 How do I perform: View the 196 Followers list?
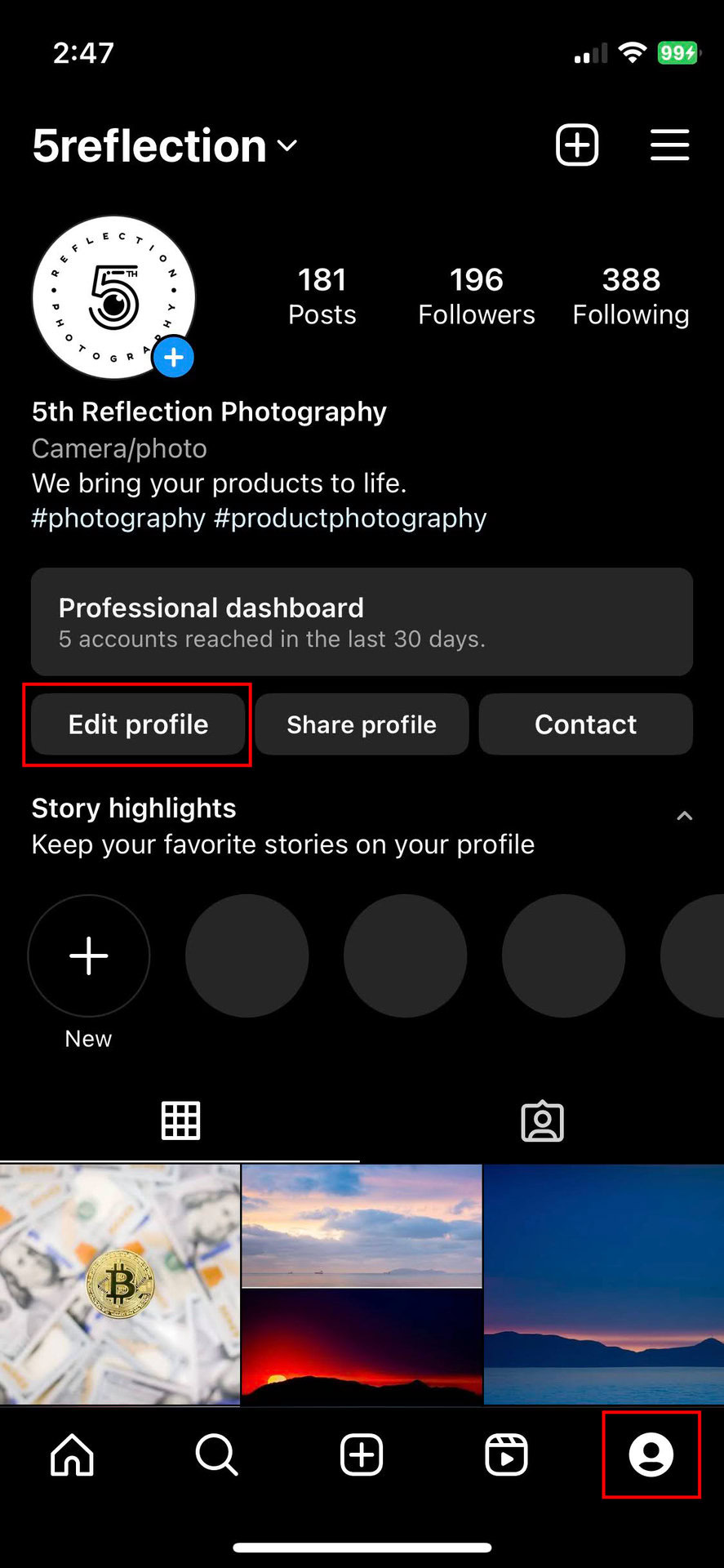coord(476,296)
